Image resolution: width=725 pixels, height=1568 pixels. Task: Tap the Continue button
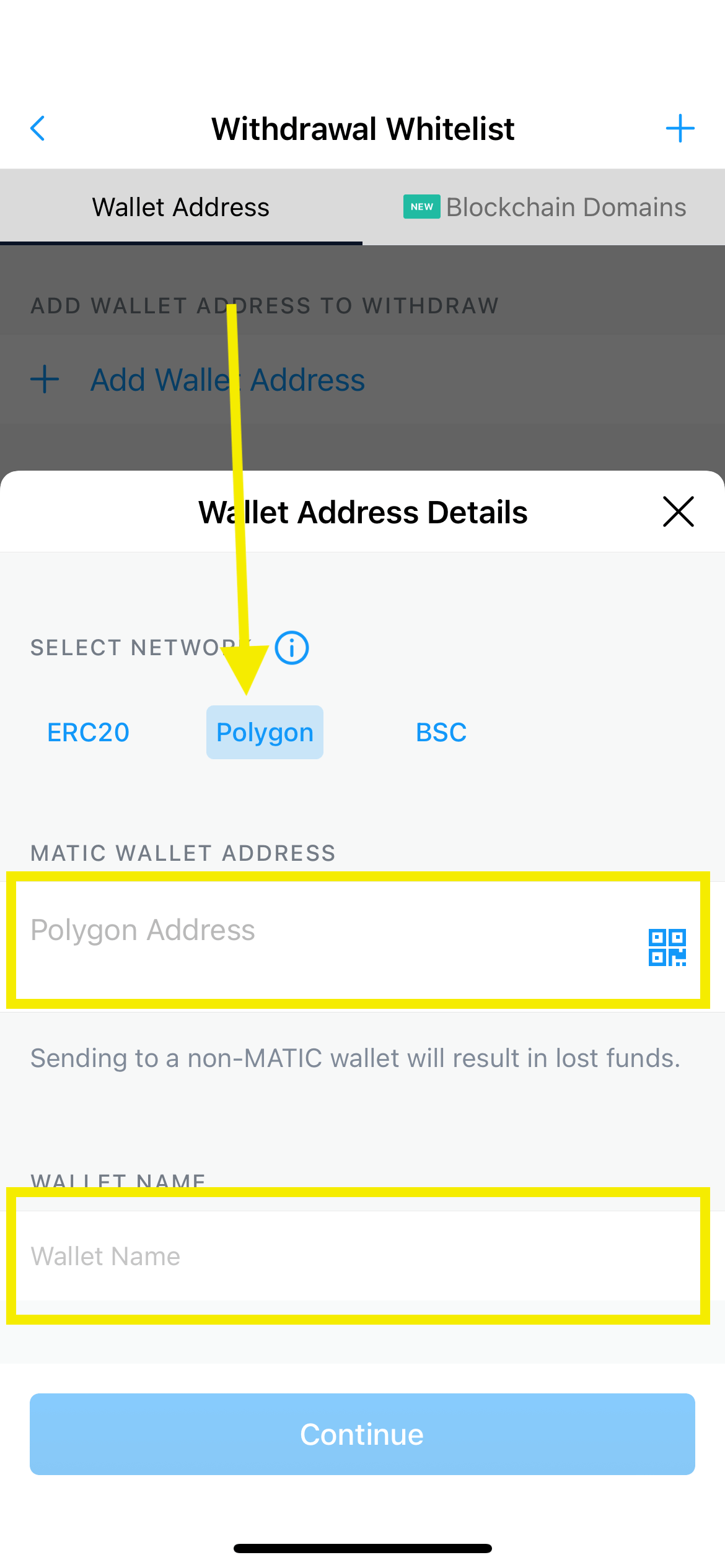[x=362, y=1434]
